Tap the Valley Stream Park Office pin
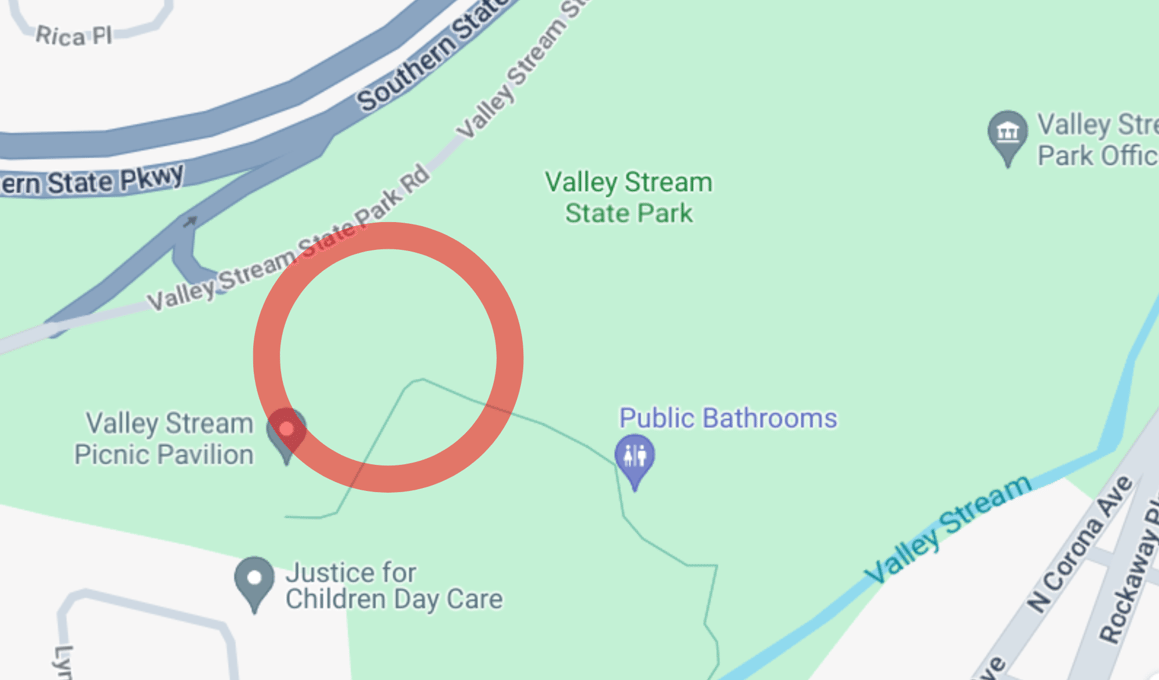The width and height of the screenshot is (1159, 680). click(1007, 133)
